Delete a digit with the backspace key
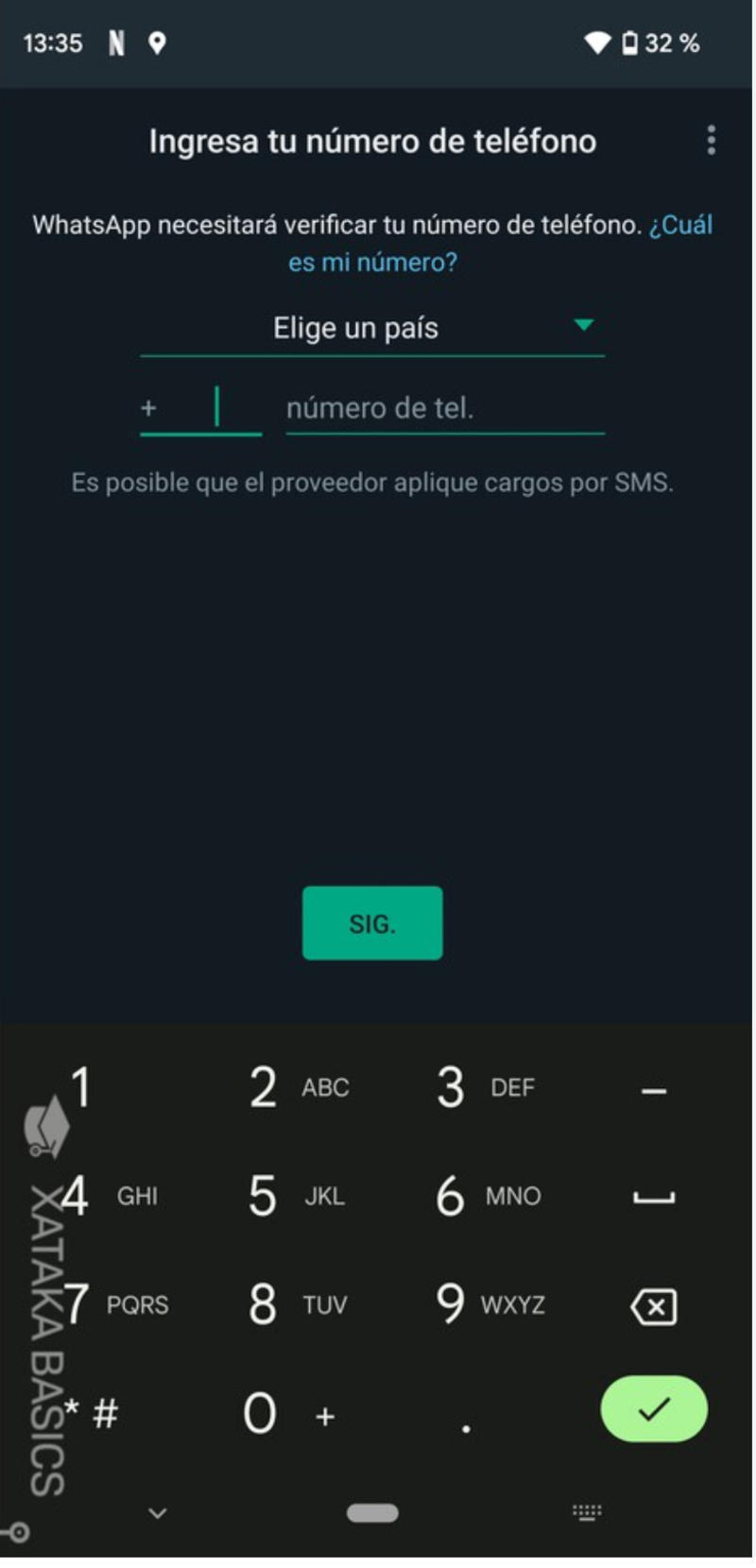 [653, 1307]
